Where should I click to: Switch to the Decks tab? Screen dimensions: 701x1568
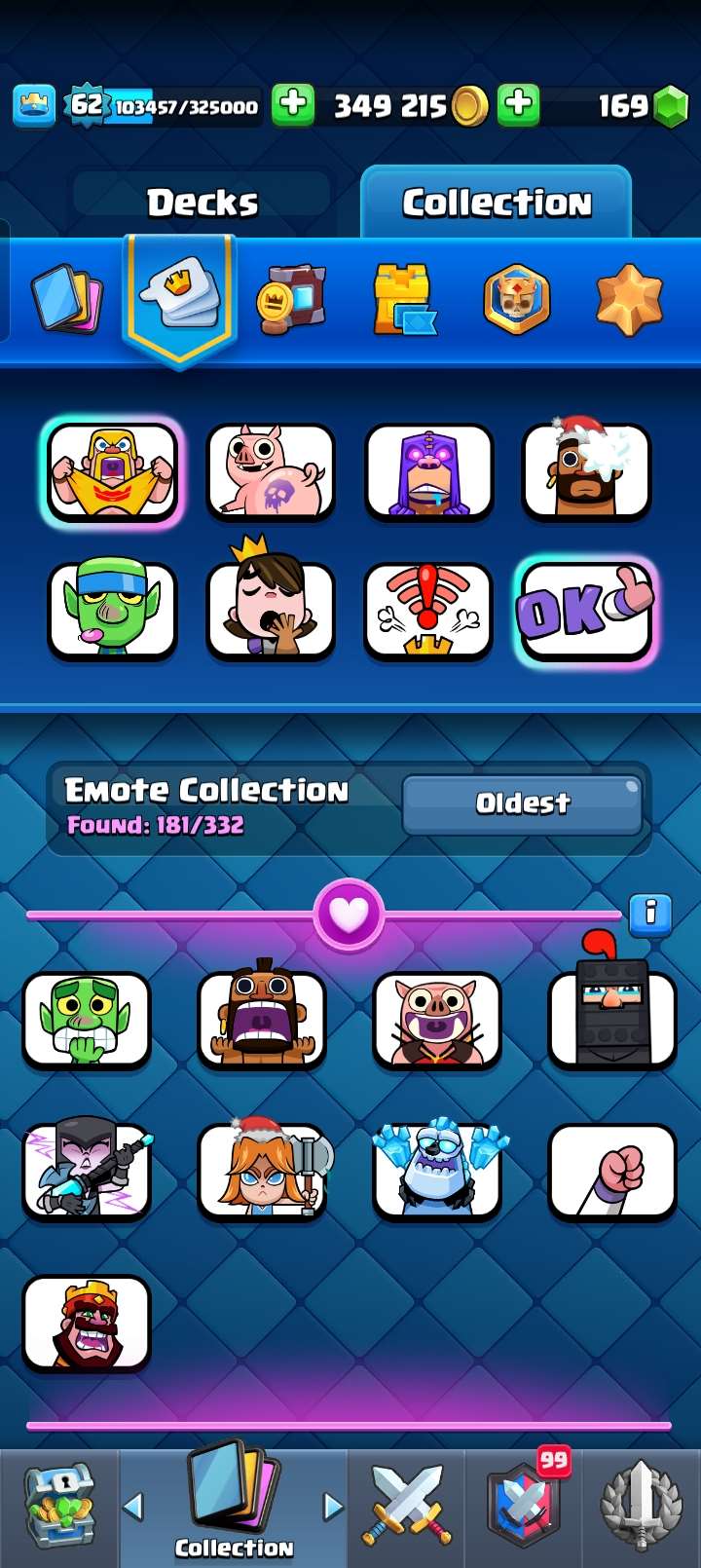tap(202, 202)
